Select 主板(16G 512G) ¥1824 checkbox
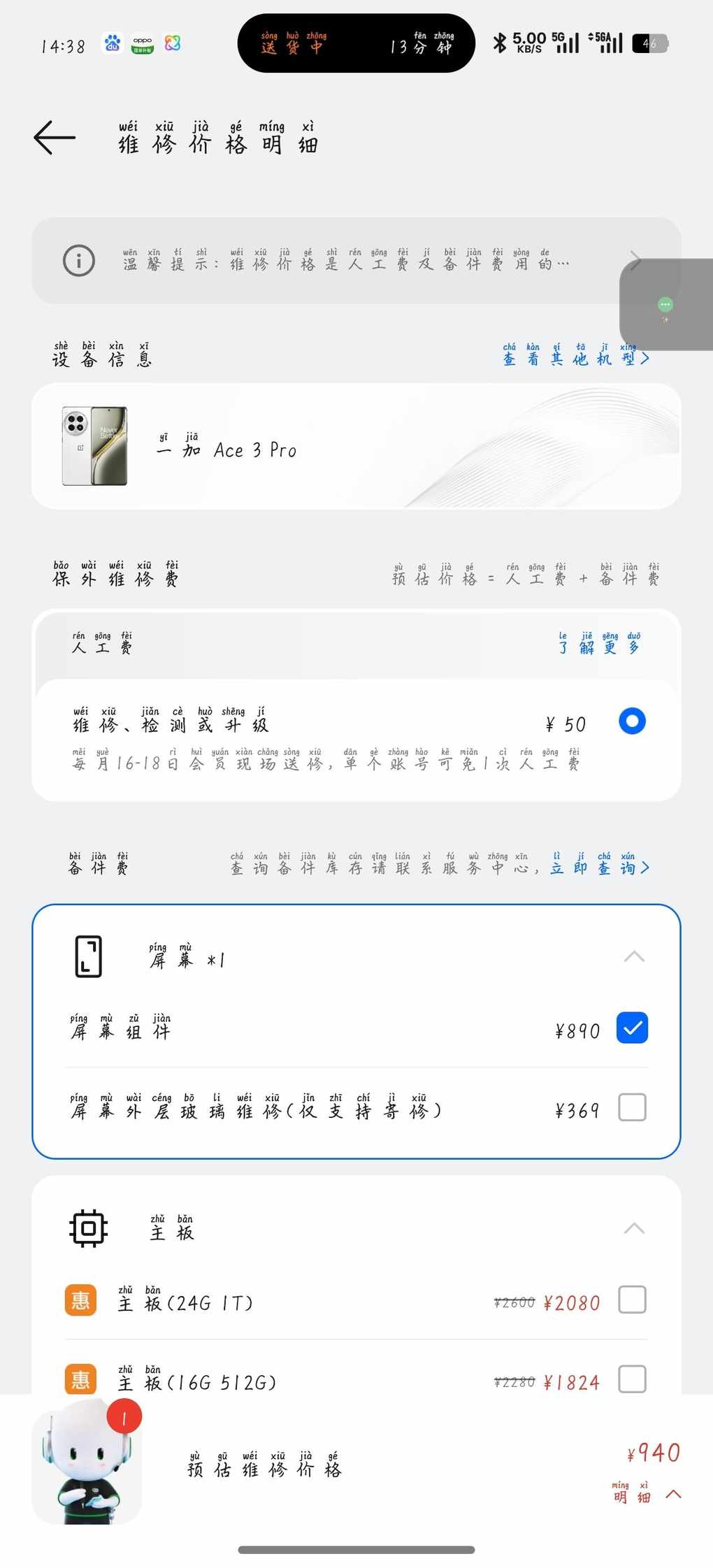713x1568 pixels. (632, 1380)
